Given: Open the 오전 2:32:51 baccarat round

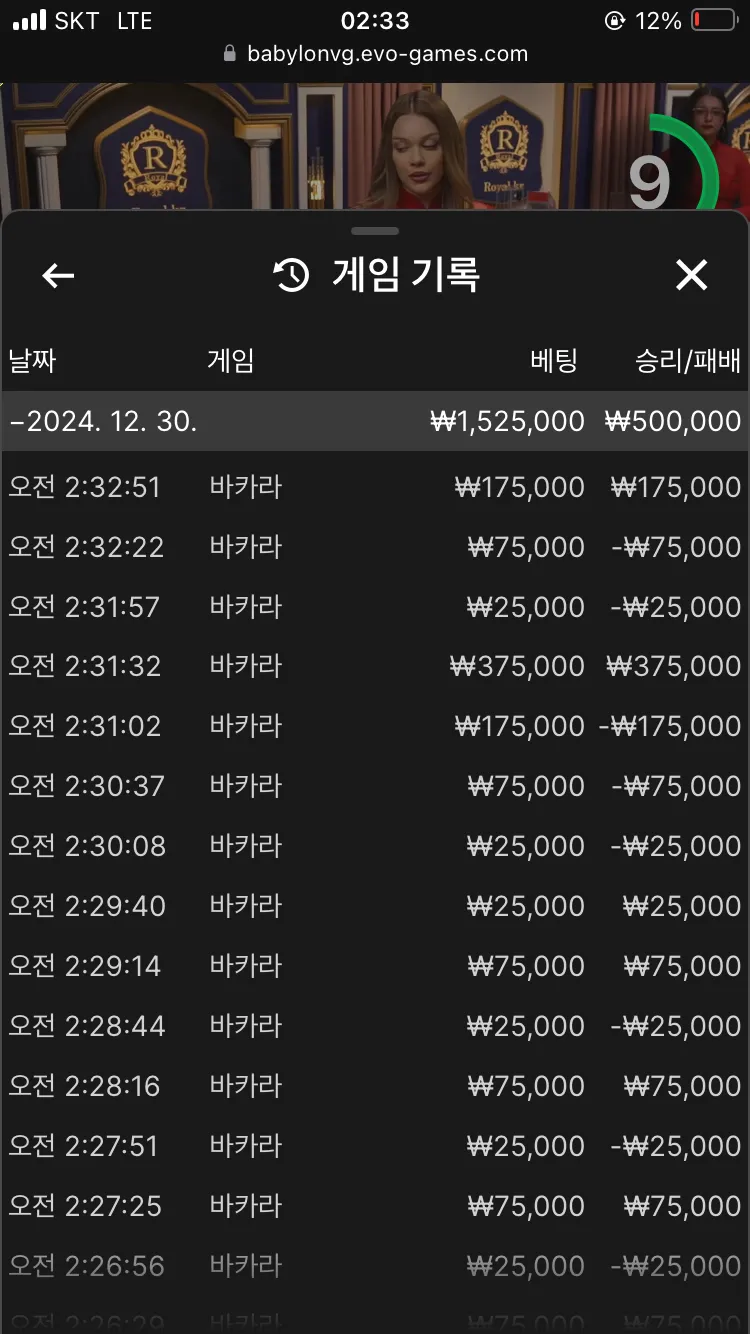Looking at the screenshot, I should [375, 487].
